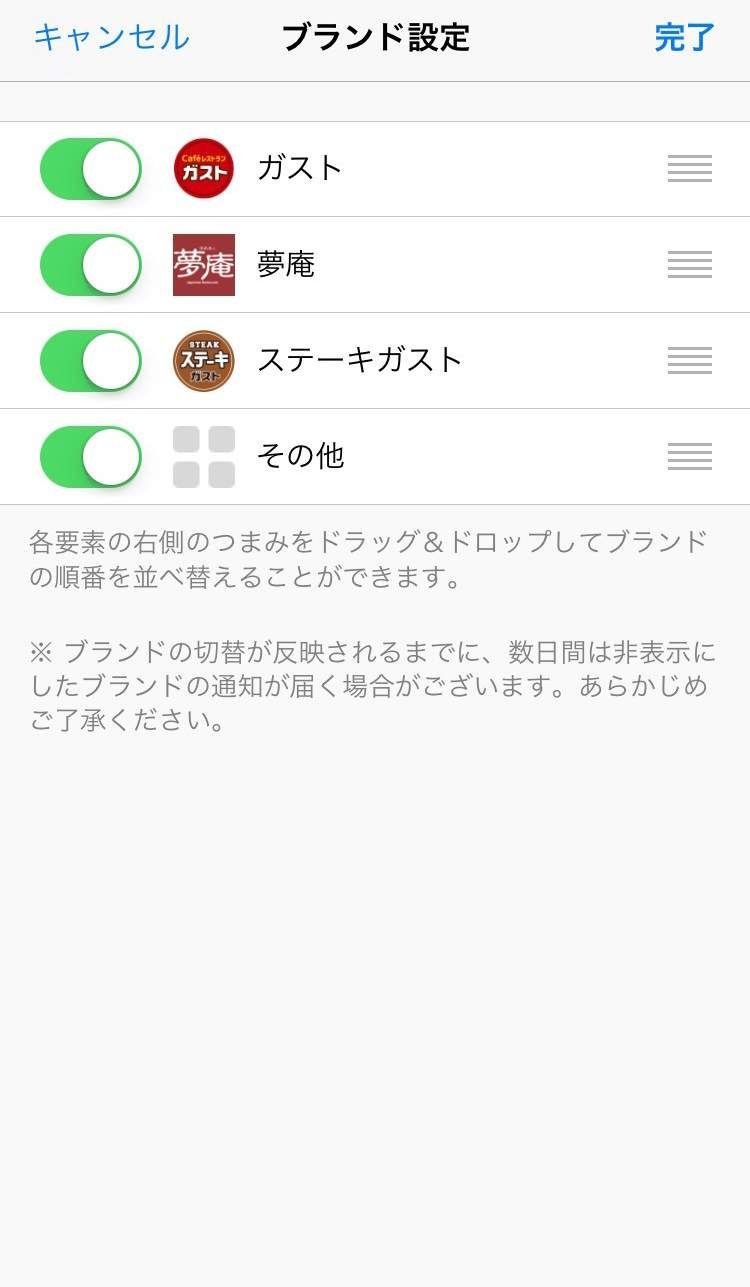Viewport: 750px width, 1287px height.
Task: Tap the reorder handle for ステーキガスト
Action: (x=690, y=361)
